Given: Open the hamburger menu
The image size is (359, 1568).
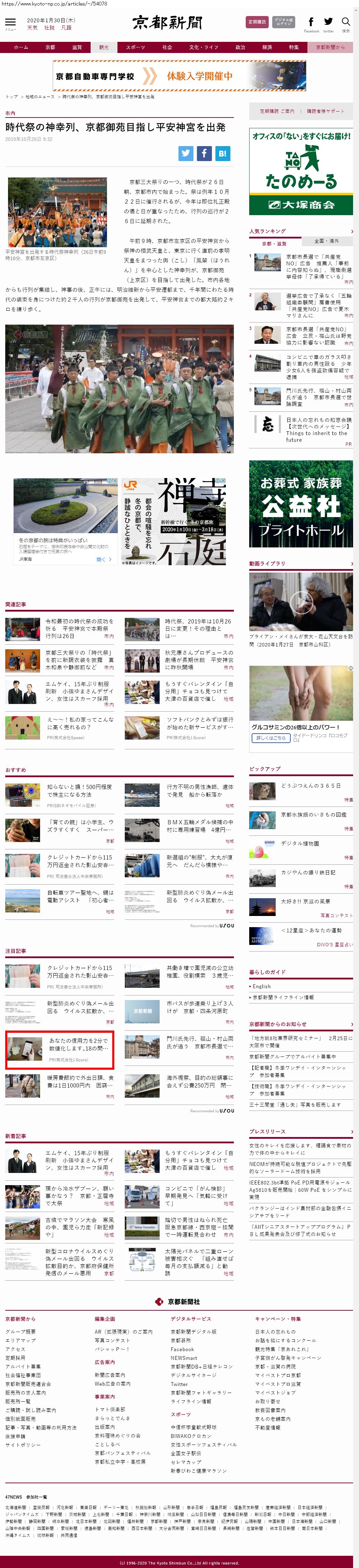Looking at the screenshot, I should [x=10, y=23].
